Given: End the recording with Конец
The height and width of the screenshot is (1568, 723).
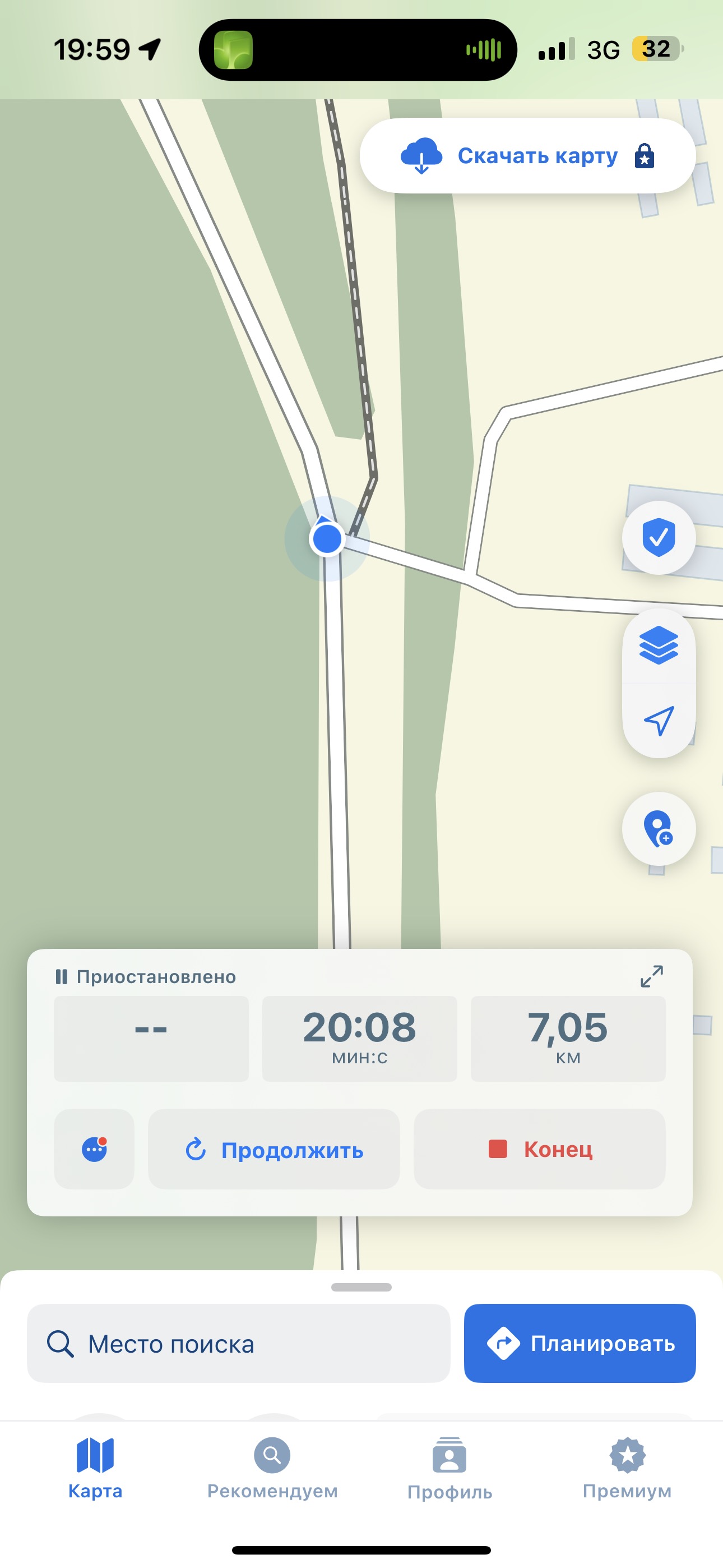Looking at the screenshot, I should click(x=539, y=1149).
